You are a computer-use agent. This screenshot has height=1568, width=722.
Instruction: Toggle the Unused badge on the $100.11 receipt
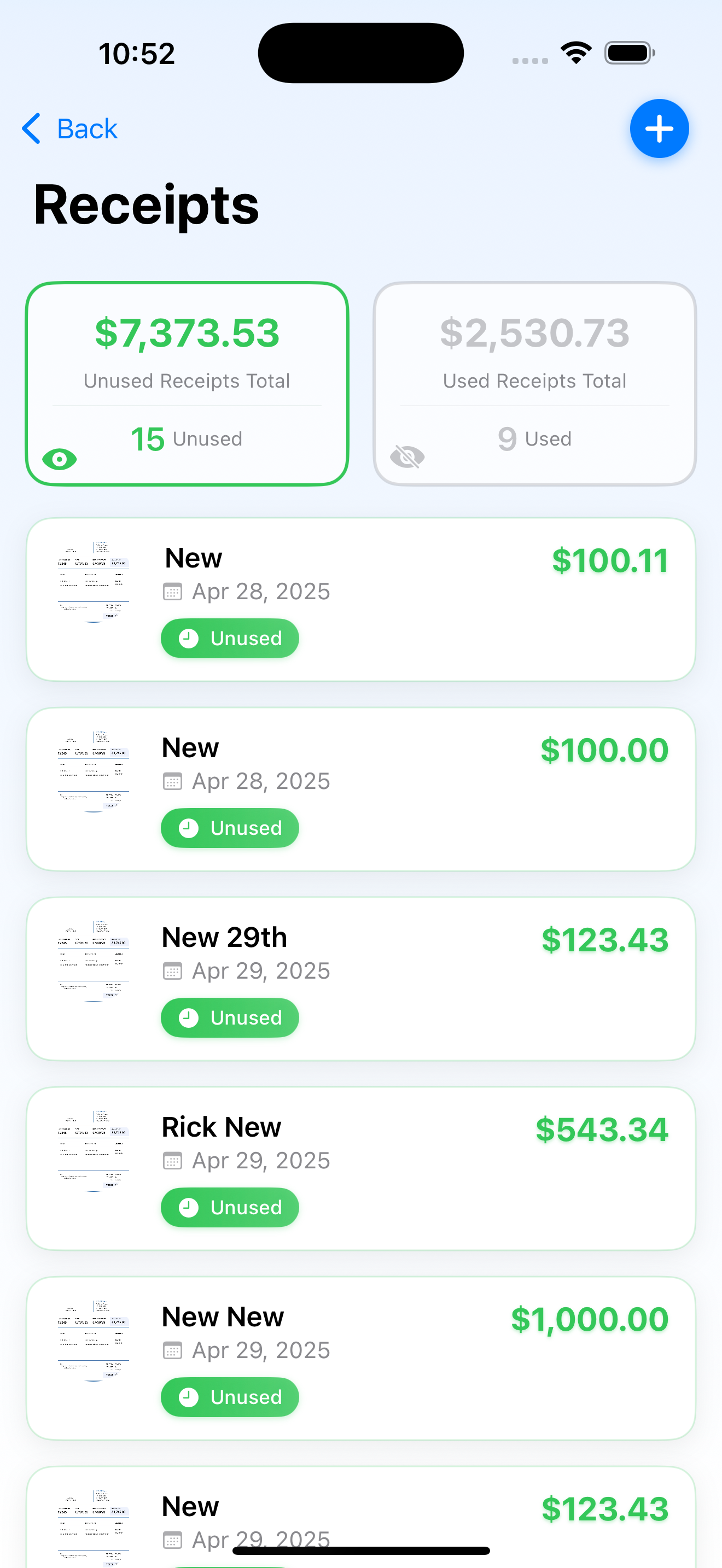(x=230, y=638)
